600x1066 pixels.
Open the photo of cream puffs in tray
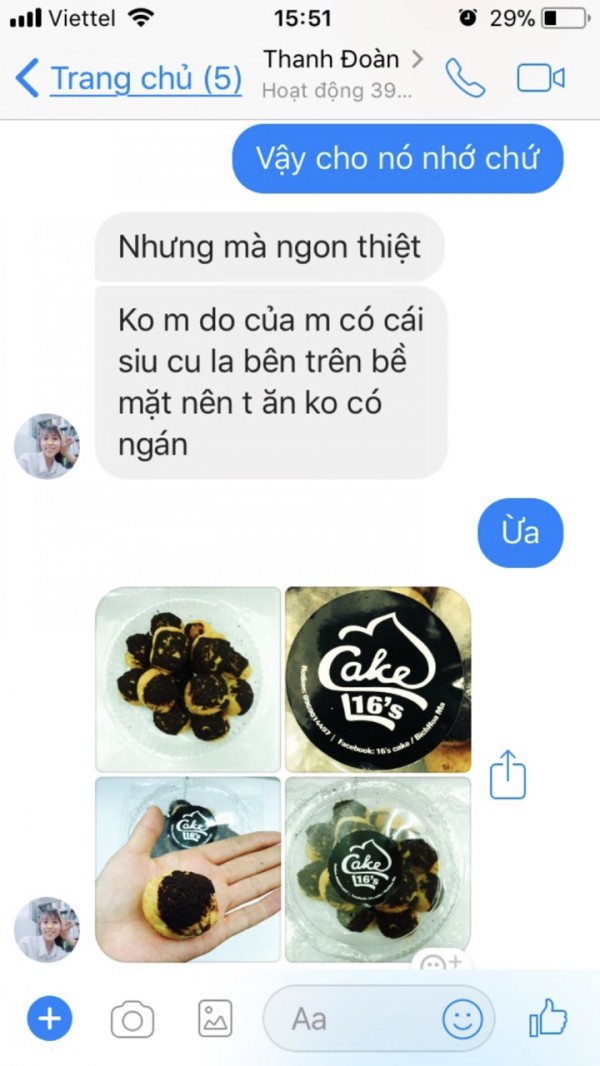(187, 678)
